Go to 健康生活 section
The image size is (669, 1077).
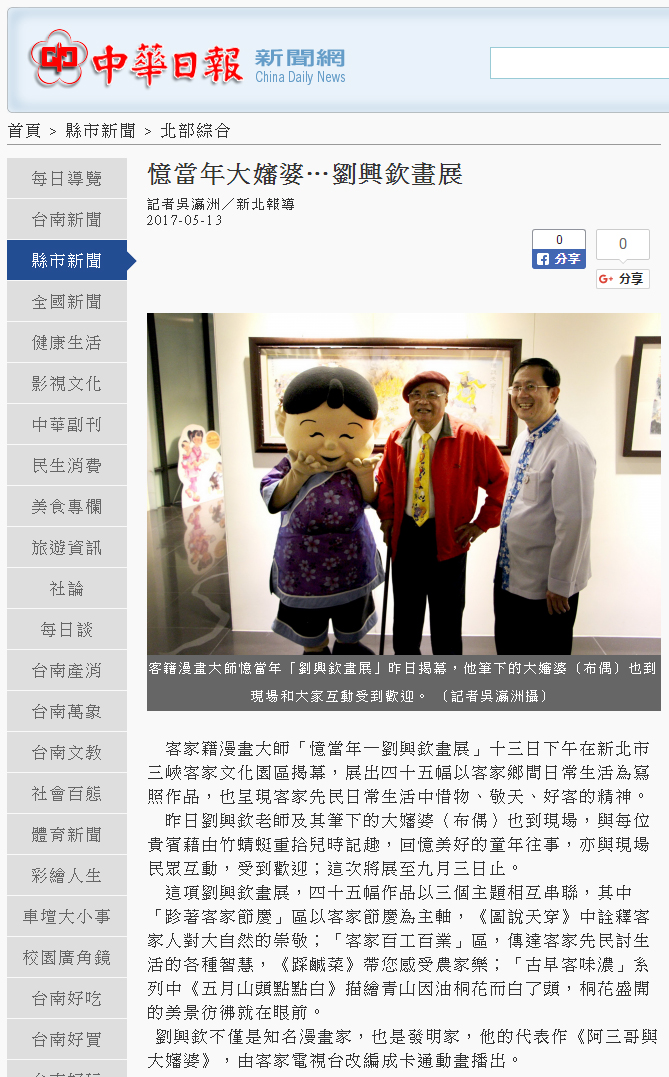point(67,343)
